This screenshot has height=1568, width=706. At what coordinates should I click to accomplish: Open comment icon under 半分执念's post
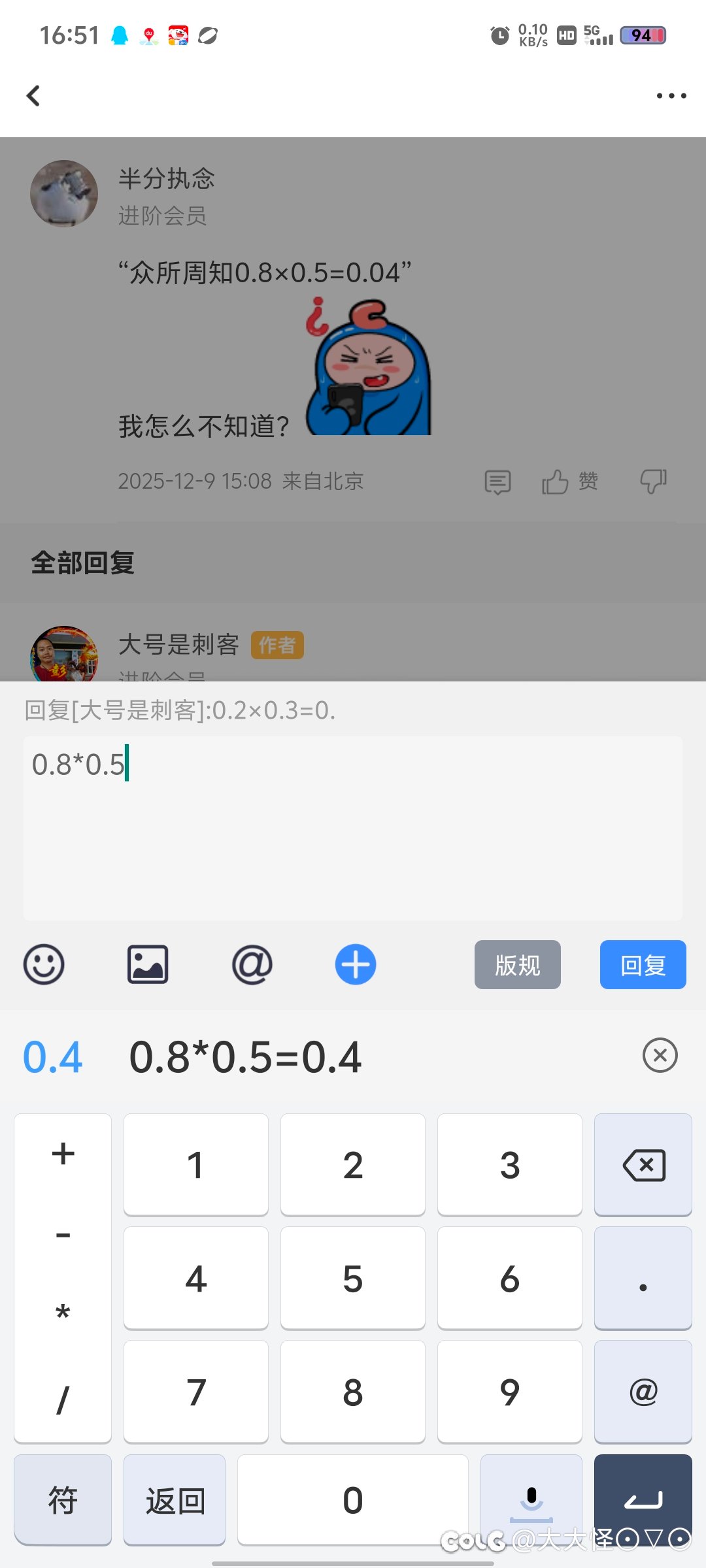[497, 482]
